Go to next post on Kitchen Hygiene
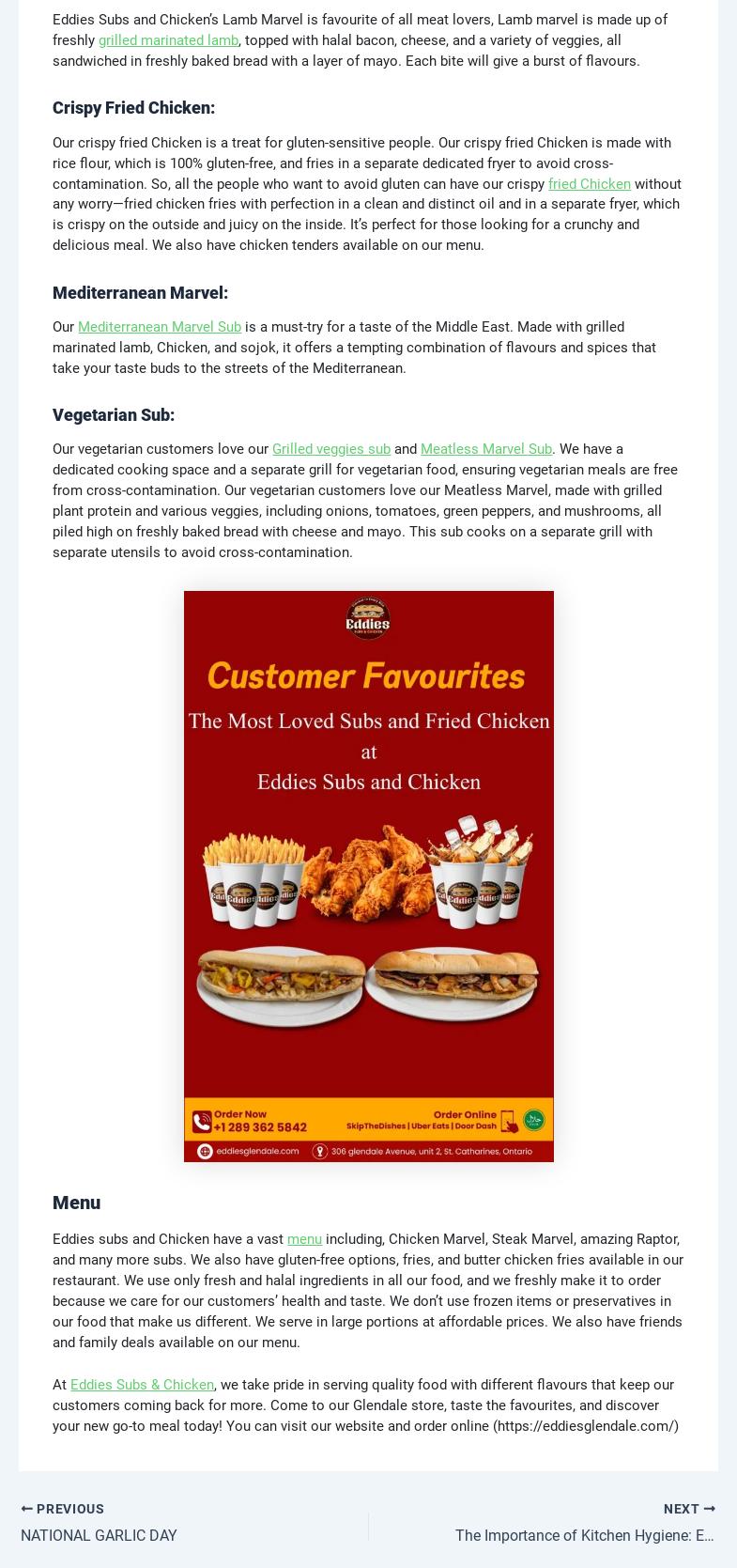The width and height of the screenshot is (737, 1568). (x=585, y=1522)
